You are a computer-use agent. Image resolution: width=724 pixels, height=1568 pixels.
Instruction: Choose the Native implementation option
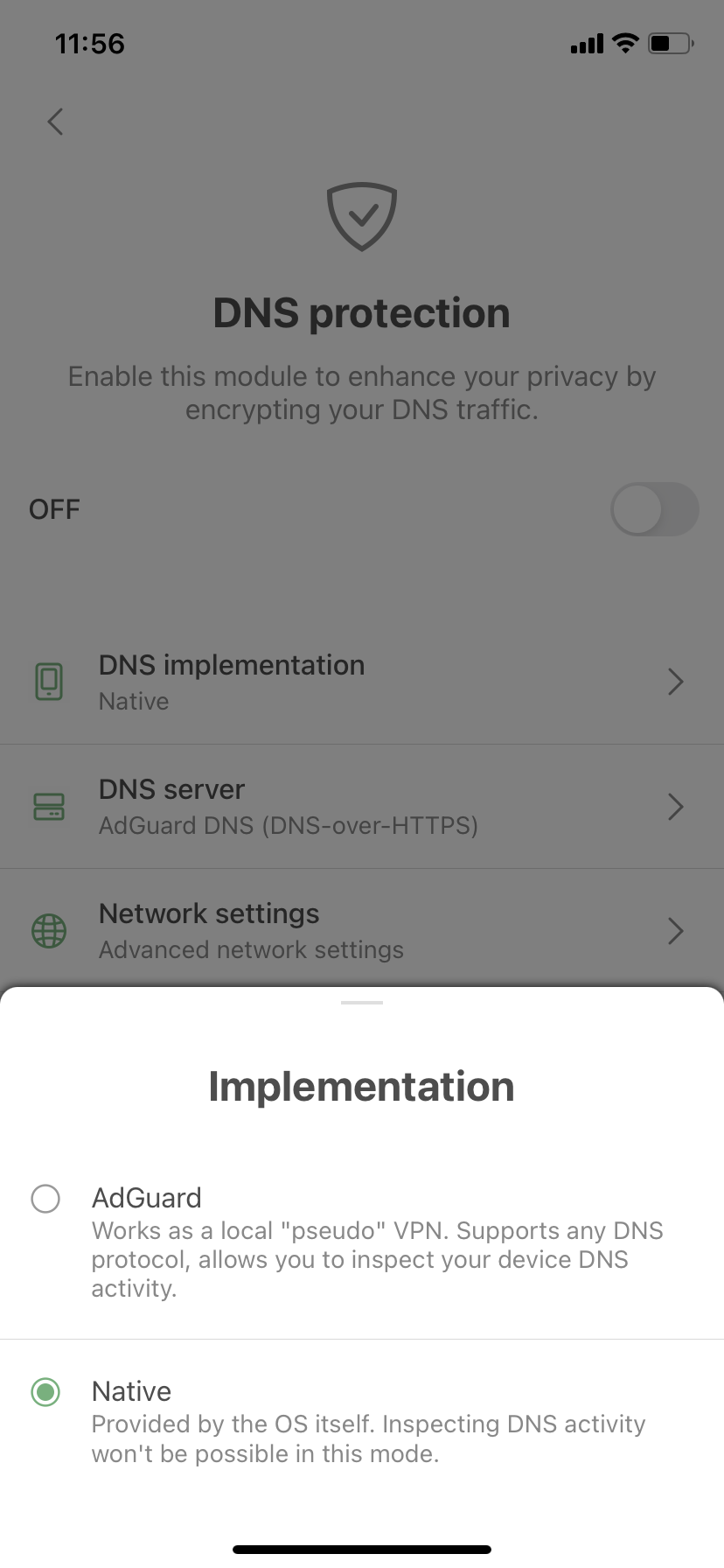[45, 1391]
